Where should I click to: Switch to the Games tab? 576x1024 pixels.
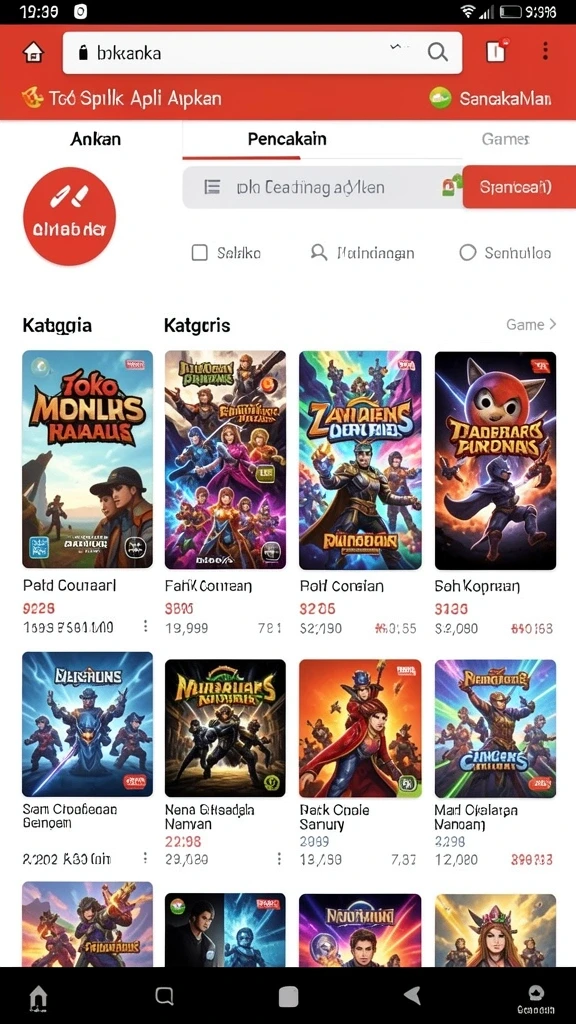click(x=505, y=139)
